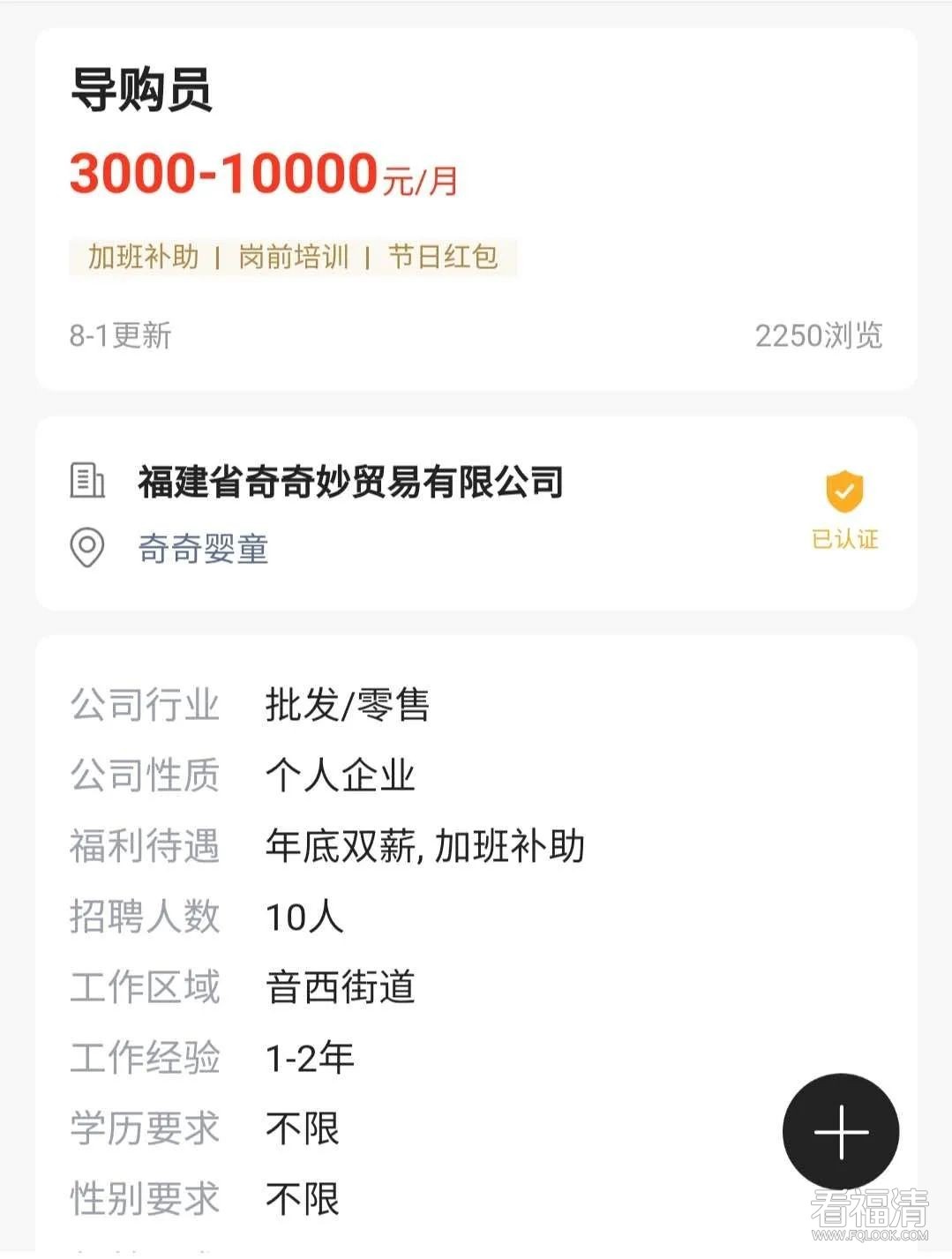
Task: Open the 福建省奇奇妙贸易有限公司 company card
Action: (350, 482)
